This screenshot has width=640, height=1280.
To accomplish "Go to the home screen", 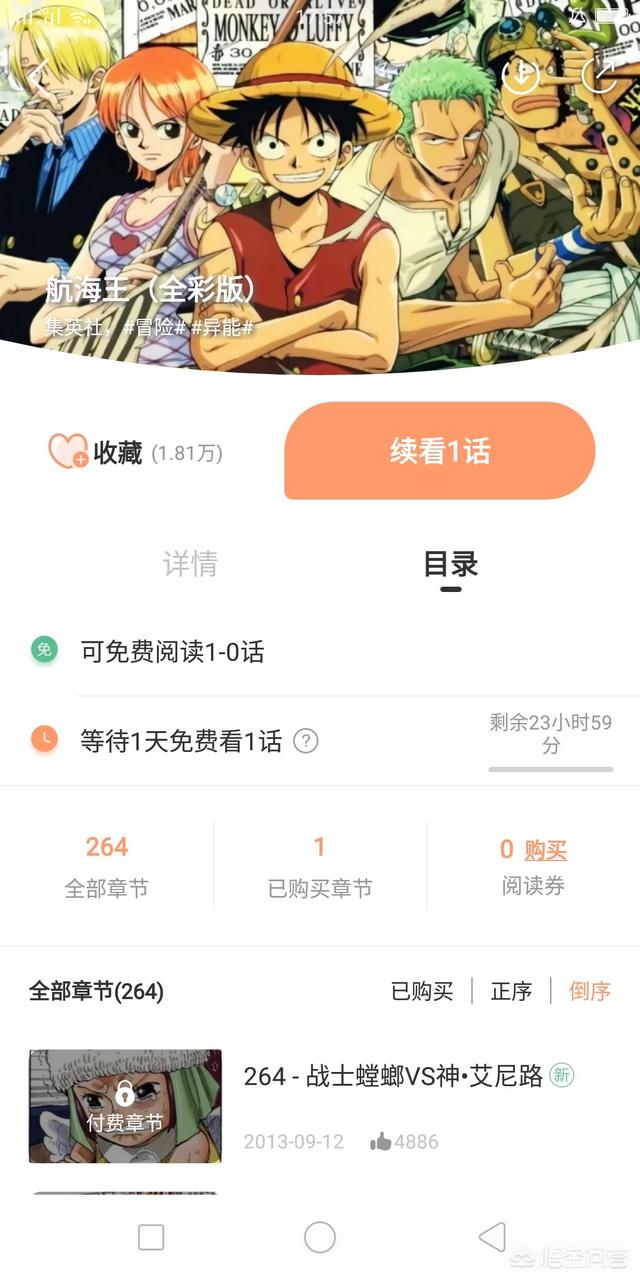I will click(320, 1237).
